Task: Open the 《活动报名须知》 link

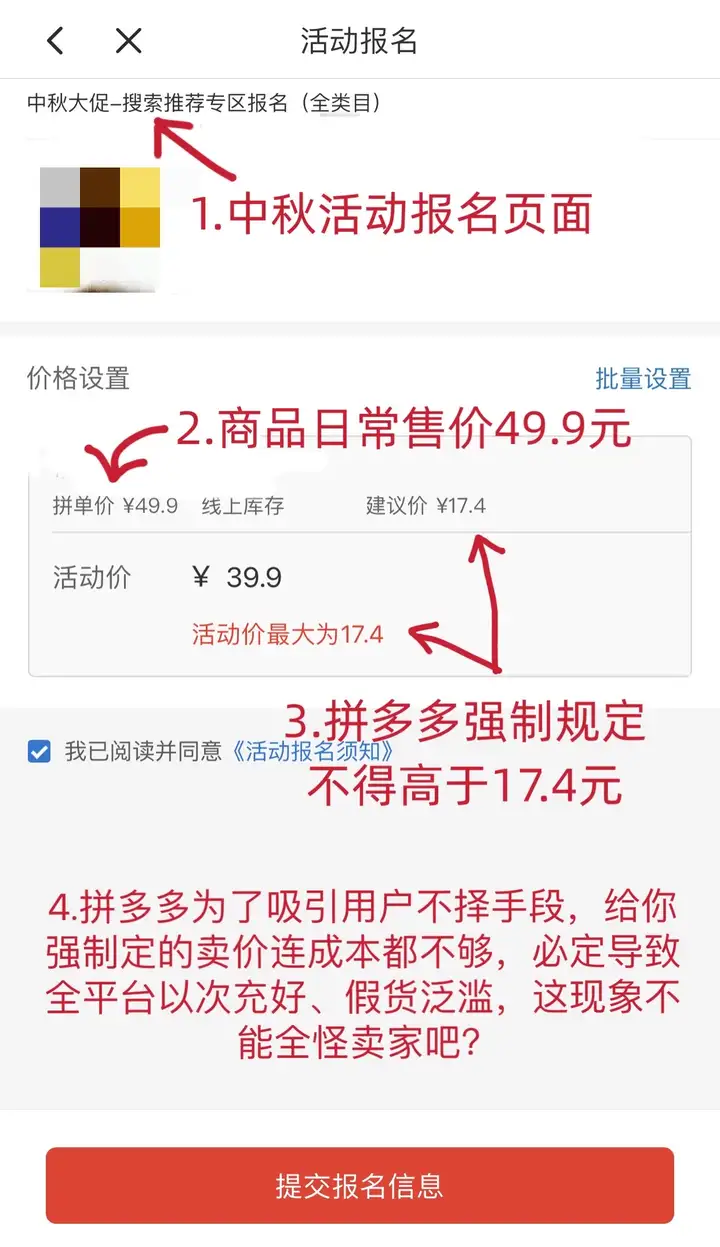Action: coord(312,751)
